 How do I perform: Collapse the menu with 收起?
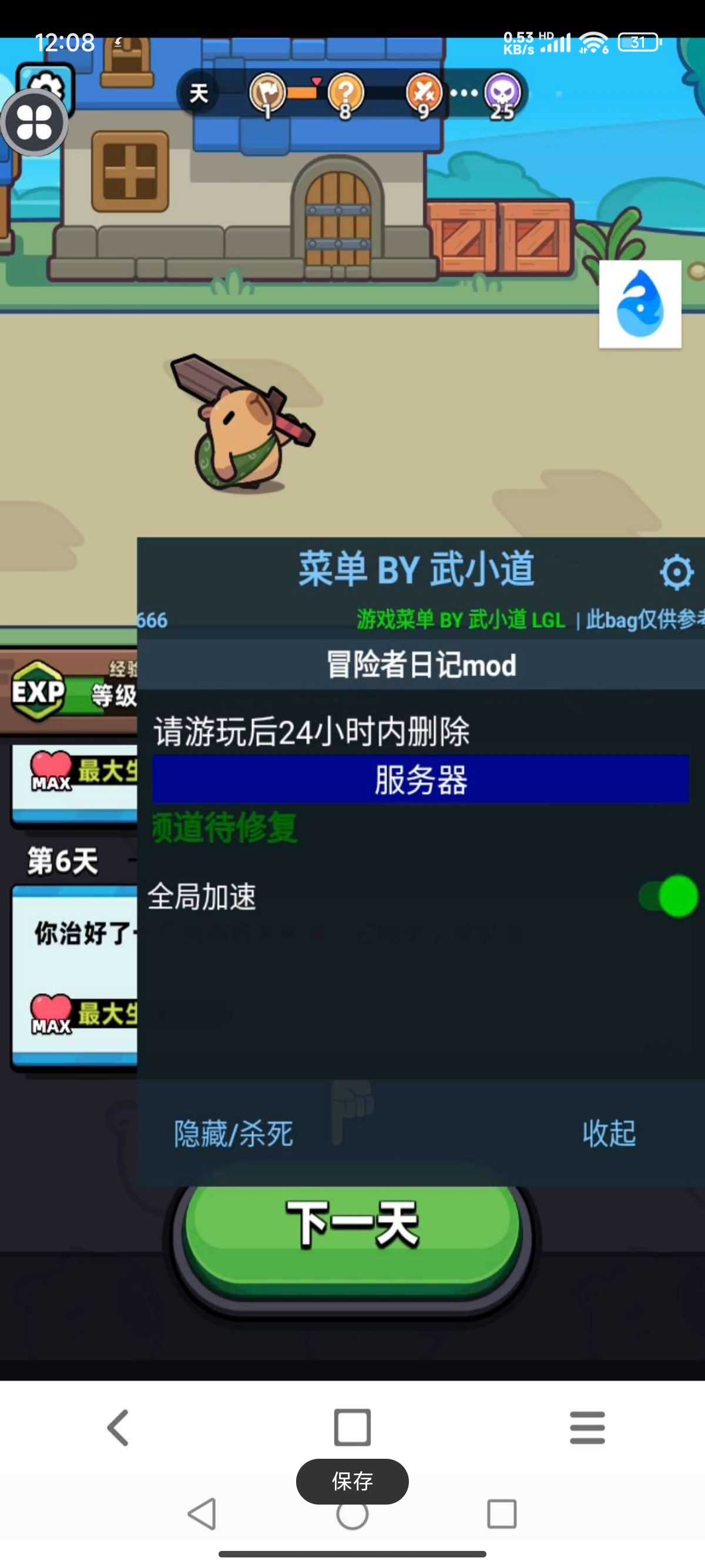[x=609, y=1134]
